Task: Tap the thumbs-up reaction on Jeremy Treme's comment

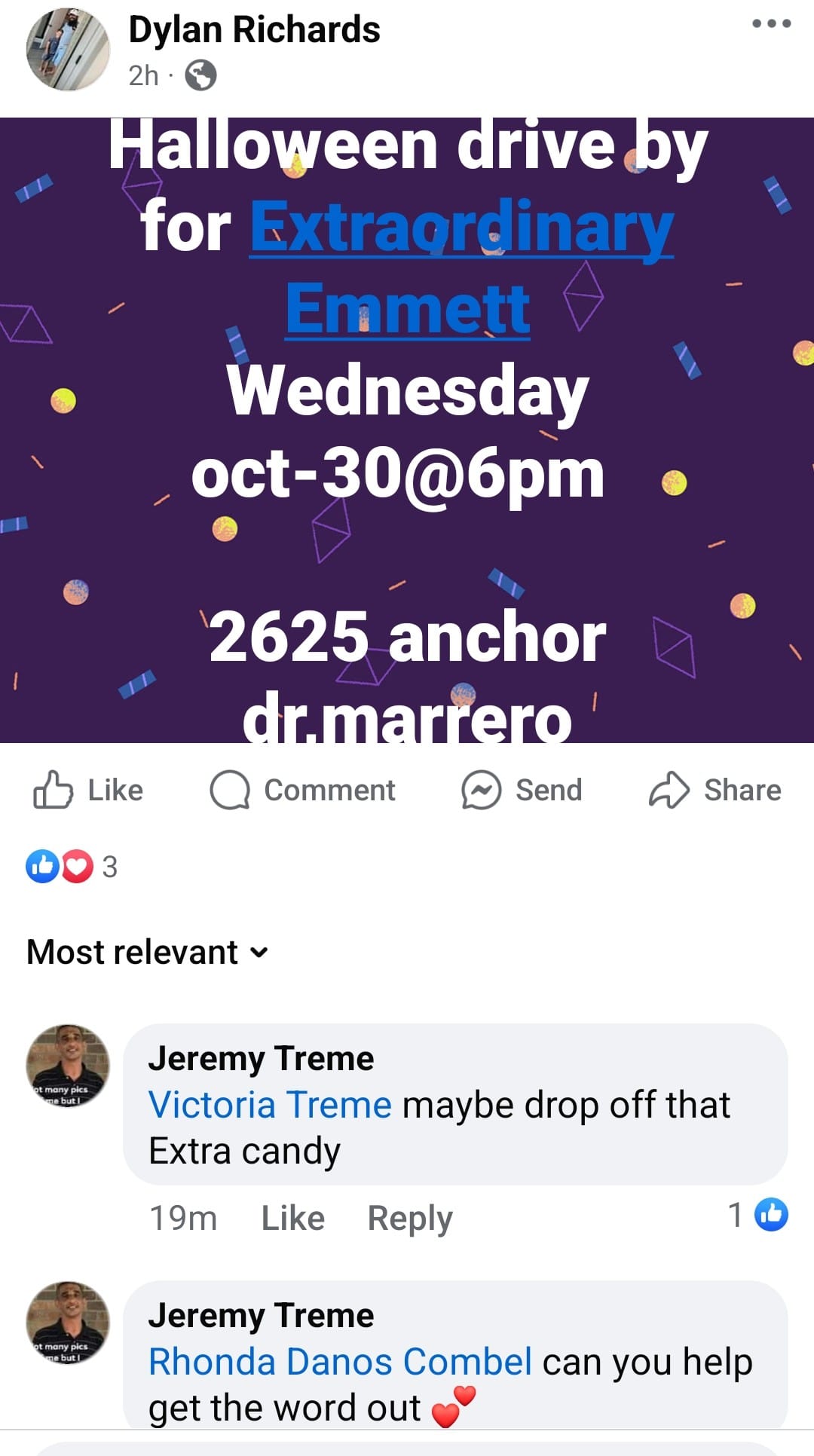Action: point(770,1216)
